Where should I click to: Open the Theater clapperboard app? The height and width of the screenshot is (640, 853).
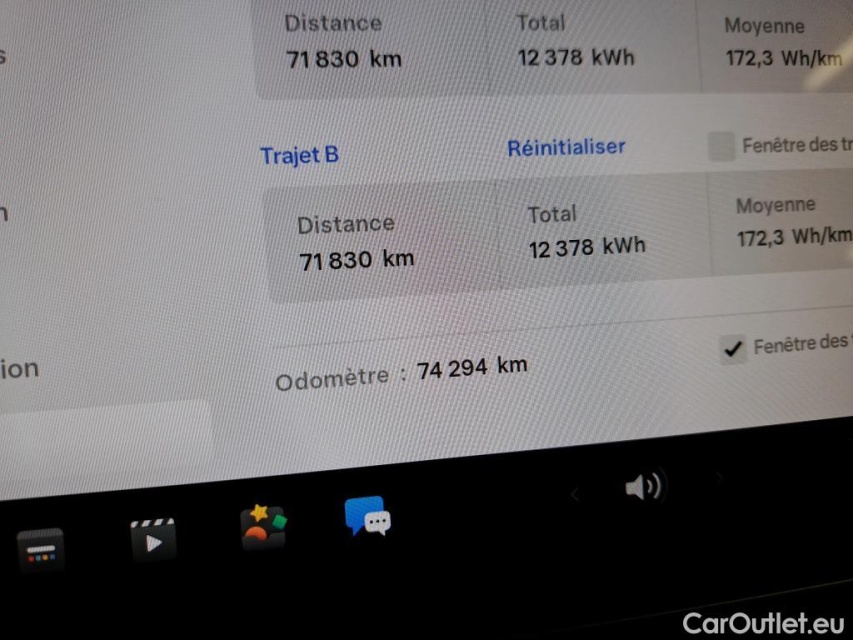[x=153, y=540]
